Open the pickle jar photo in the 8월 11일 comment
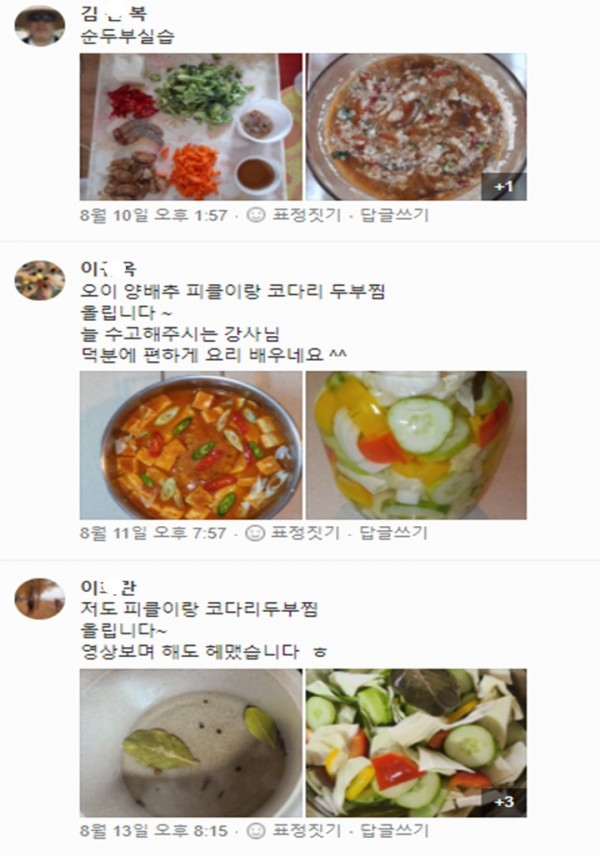600x867 pixels. 415,445
